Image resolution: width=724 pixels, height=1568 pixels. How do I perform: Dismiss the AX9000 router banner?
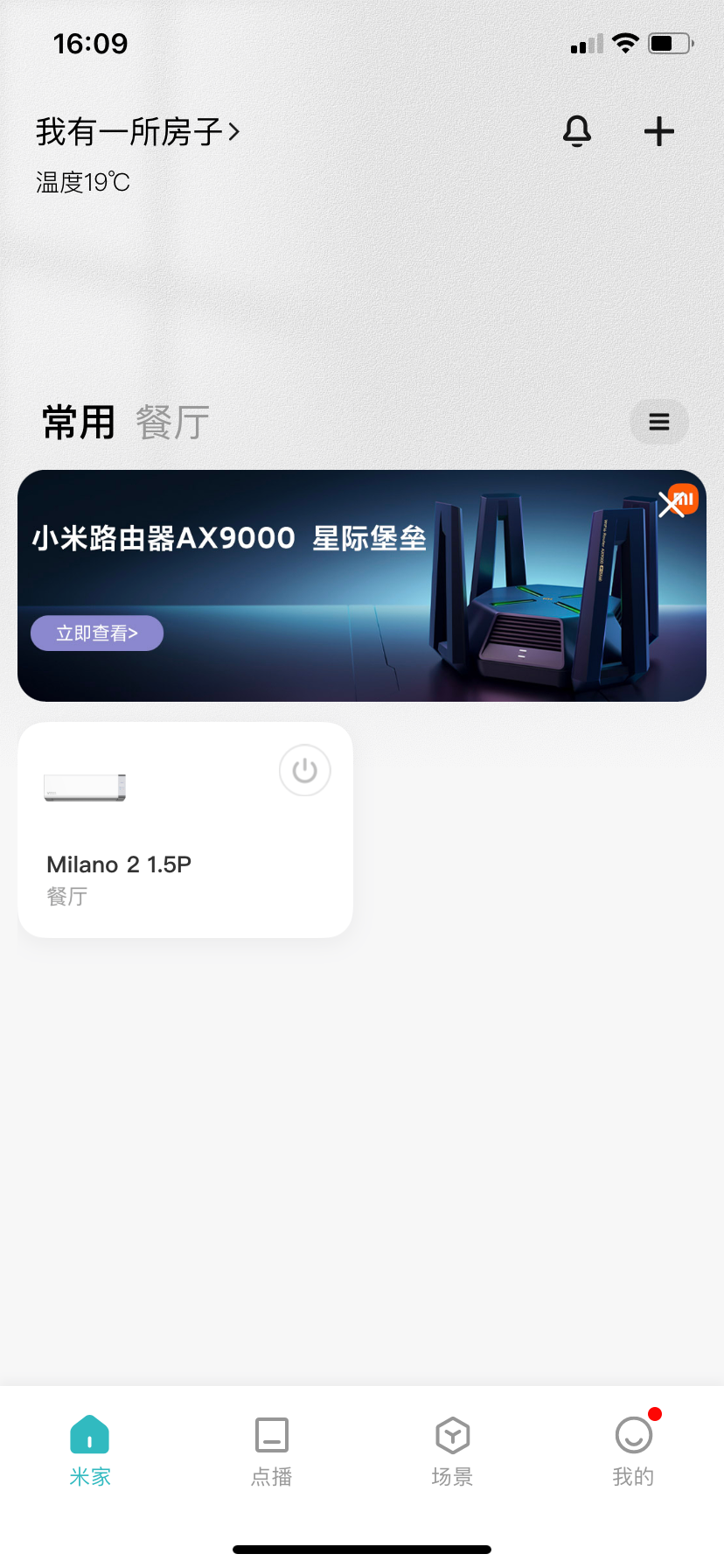click(672, 504)
